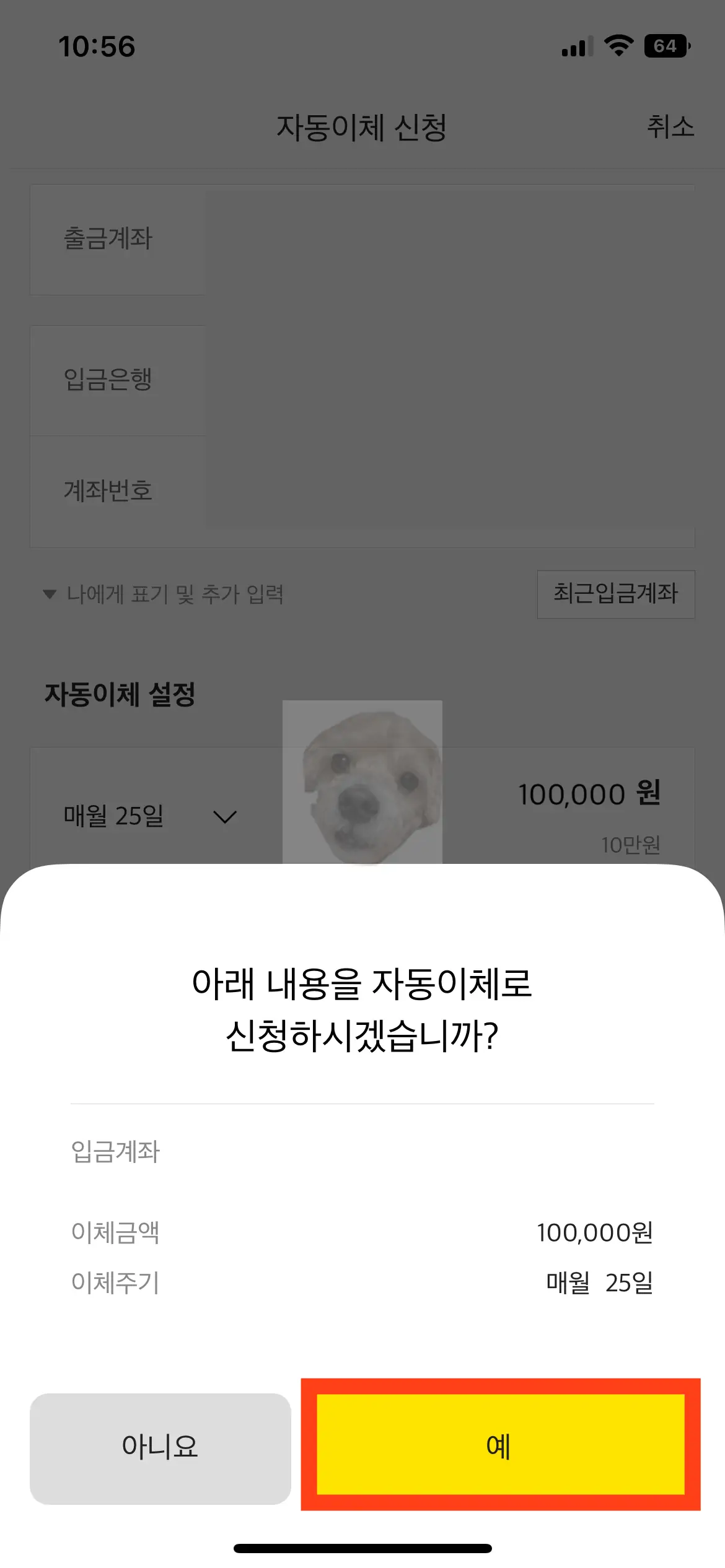
Task: Tap 아니요 to decline the confirmation
Action: click(160, 1448)
